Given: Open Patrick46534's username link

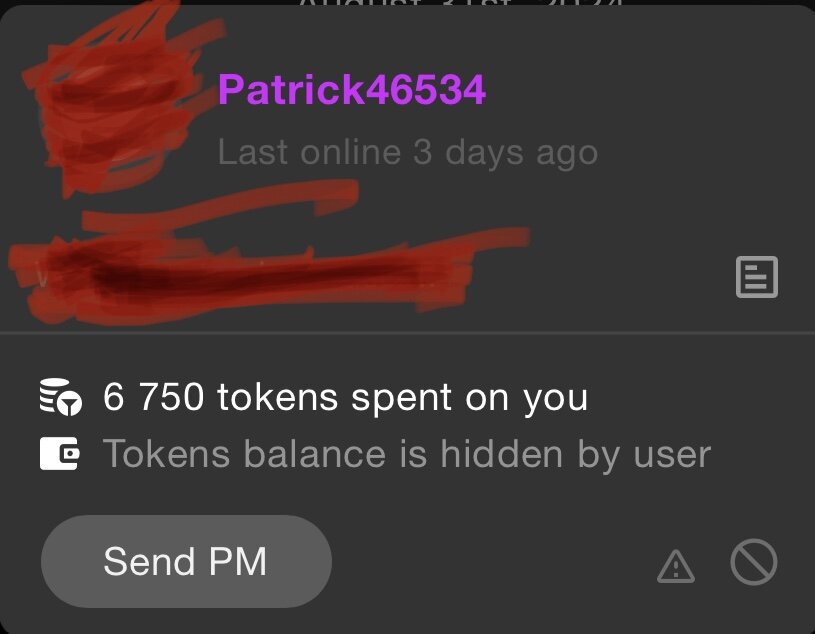Looking at the screenshot, I should 351,90.
